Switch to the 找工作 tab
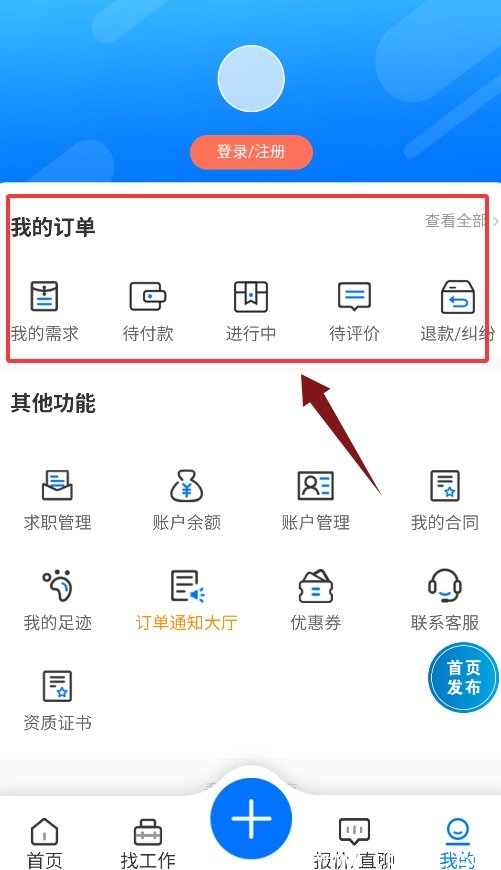 click(x=148, y=843)
